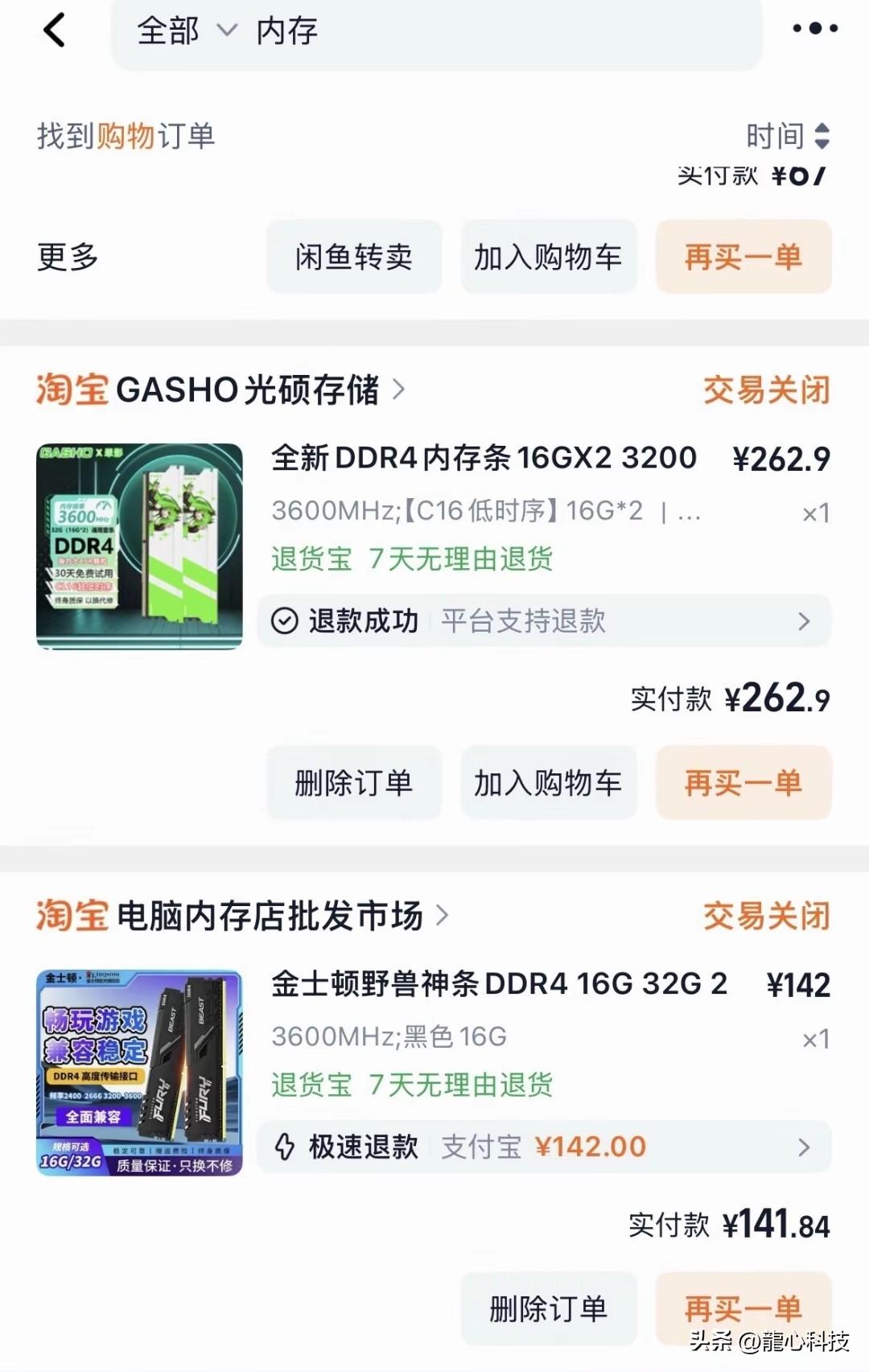This screenshot has width=869, height=1372.
Task: Open the DDR4 16GX2 3200 product thumbnail
Action: tap(139, 546)
